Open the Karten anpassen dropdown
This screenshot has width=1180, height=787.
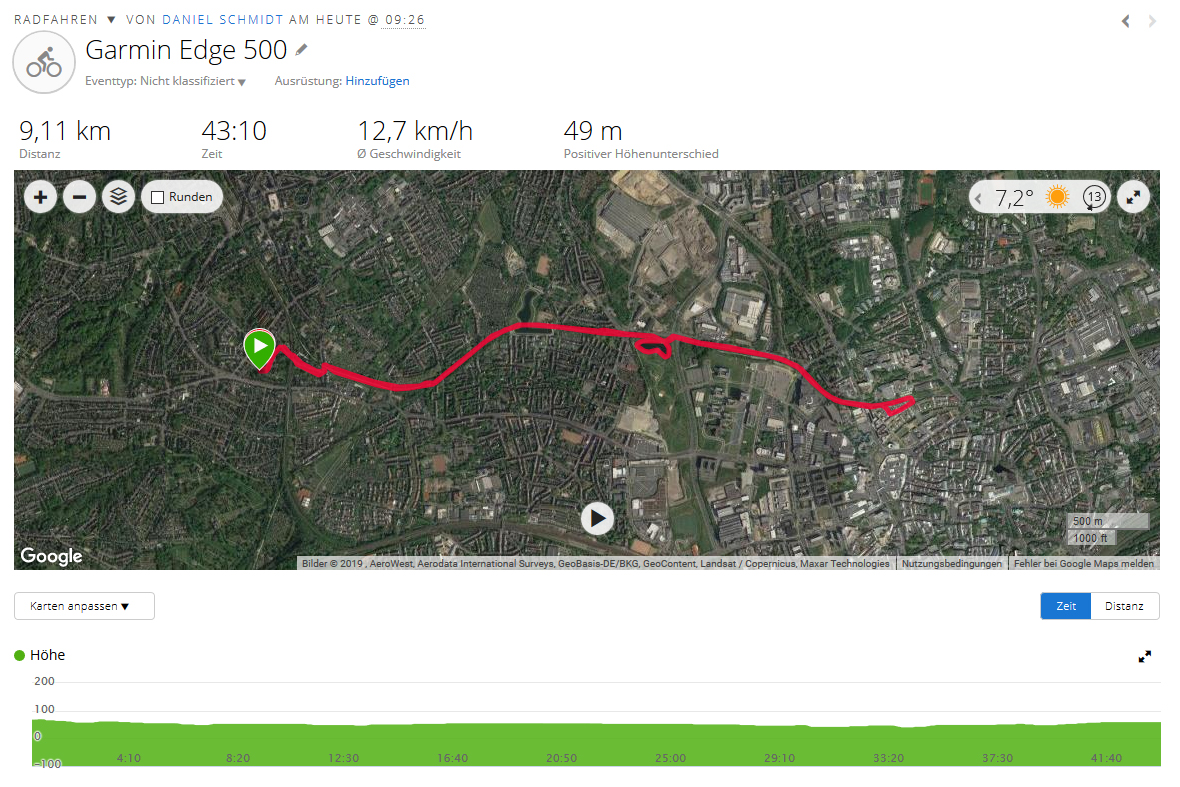click(x=84, y=606)
